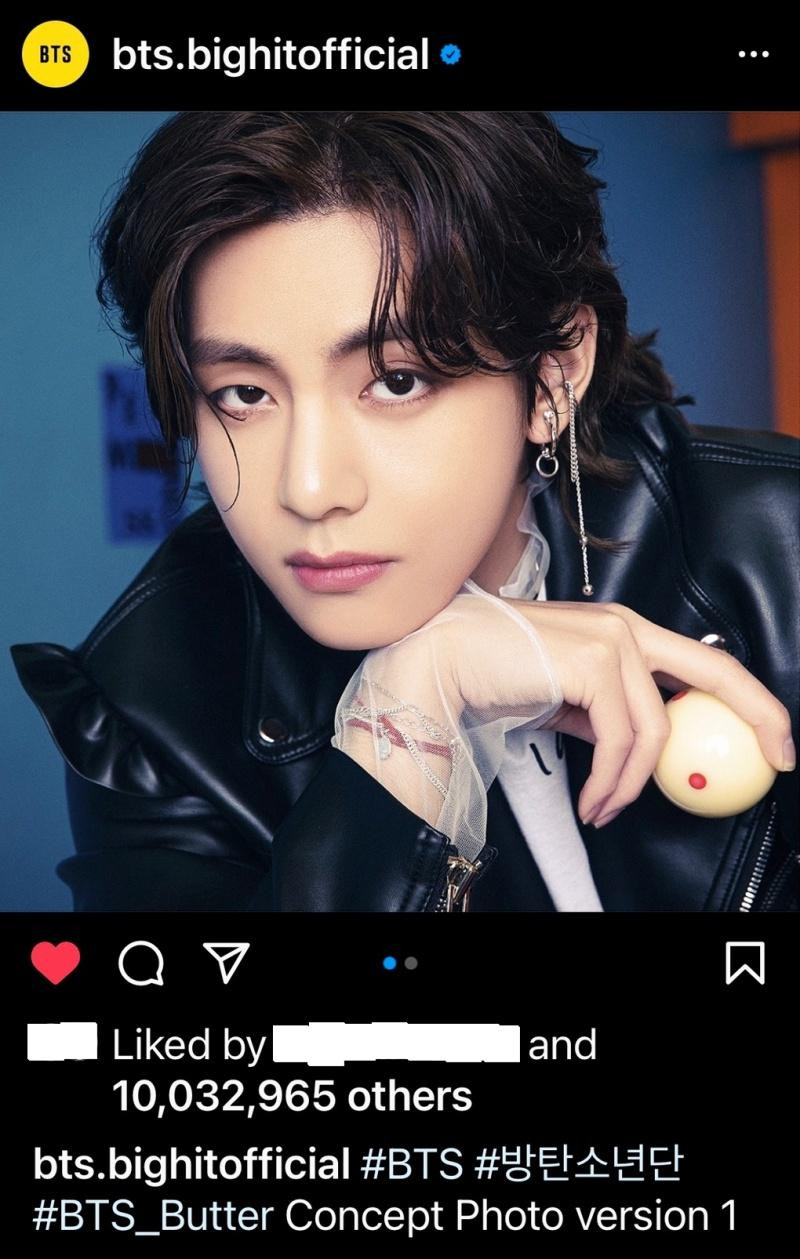Save the post with the bookmark icon
The height and width of the screenshot is (1259, 800).
click(x=744, y=964)
